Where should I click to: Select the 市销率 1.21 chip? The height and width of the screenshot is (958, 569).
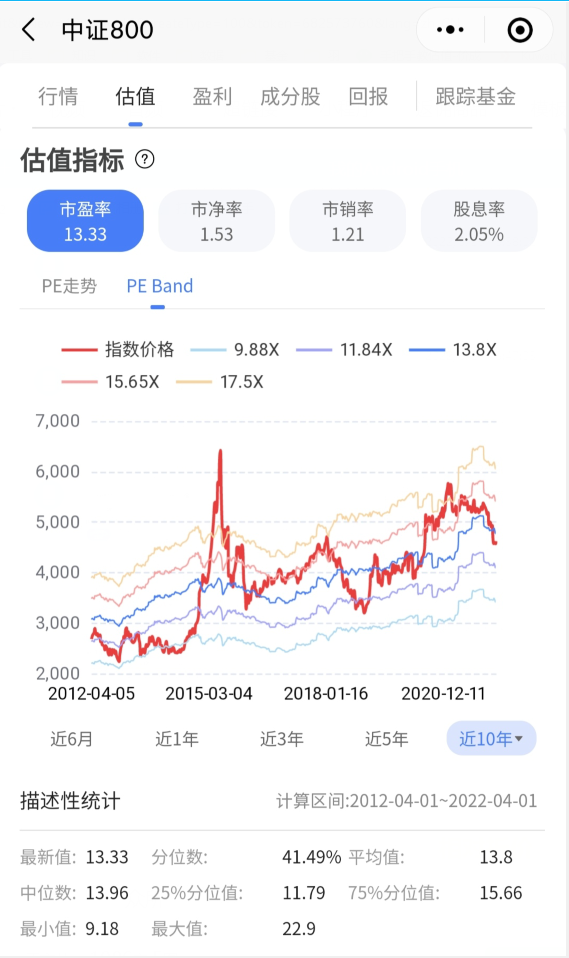point(348,221)
